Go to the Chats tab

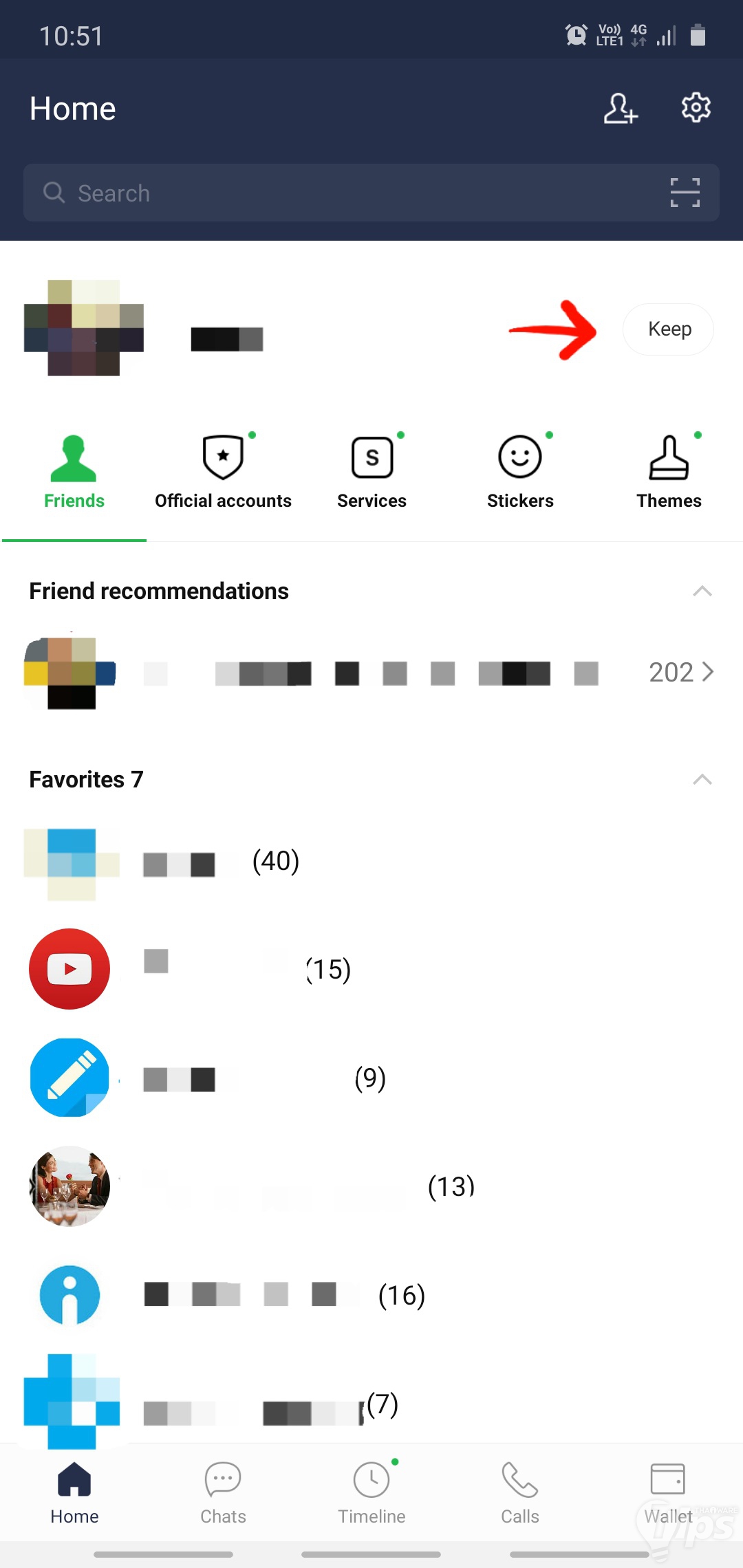pyautogui.click(x=223, y=1492)
